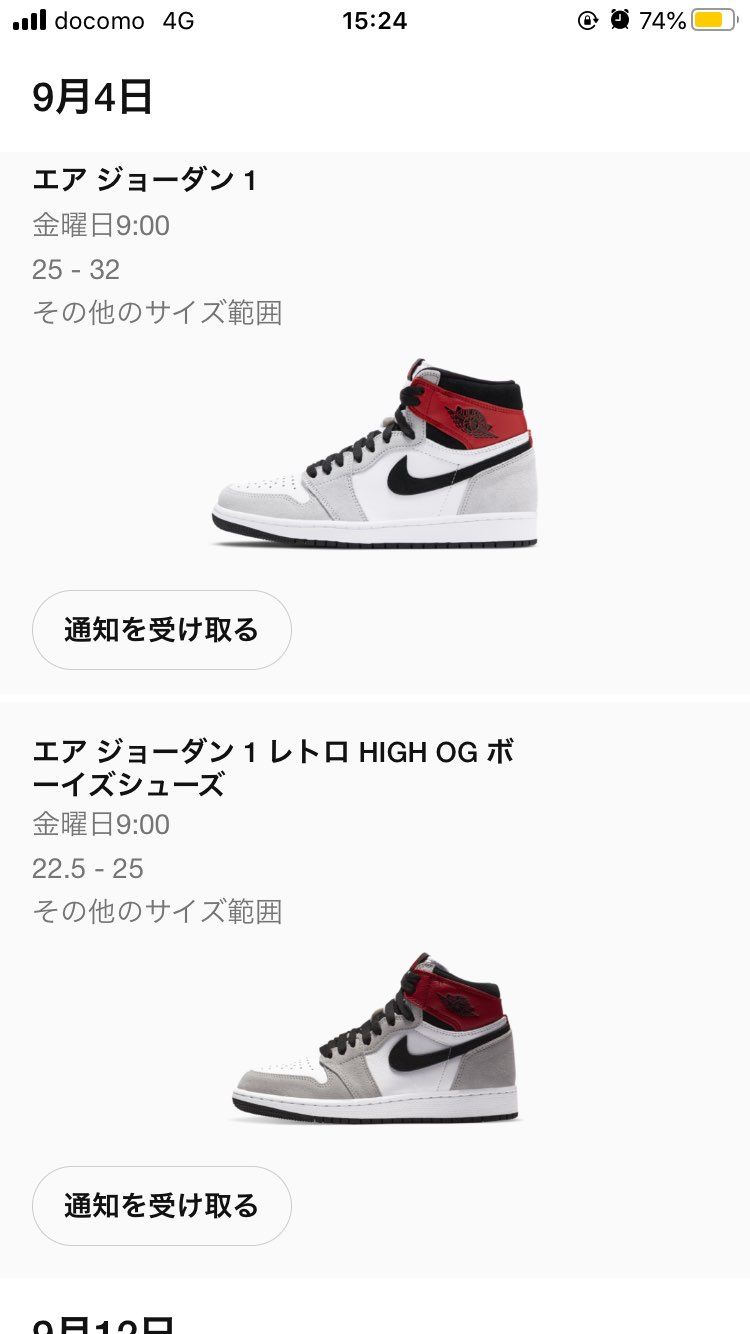750x1334 pixels.
Task: Tap 通知を受け取る for the ボーイズシューズ release
Action: 161,1206
